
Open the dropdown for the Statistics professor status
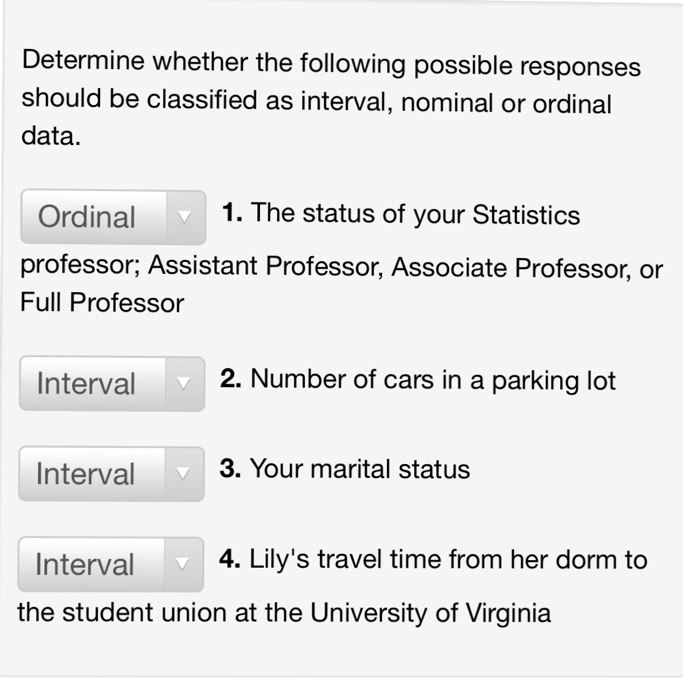(113, 217)
